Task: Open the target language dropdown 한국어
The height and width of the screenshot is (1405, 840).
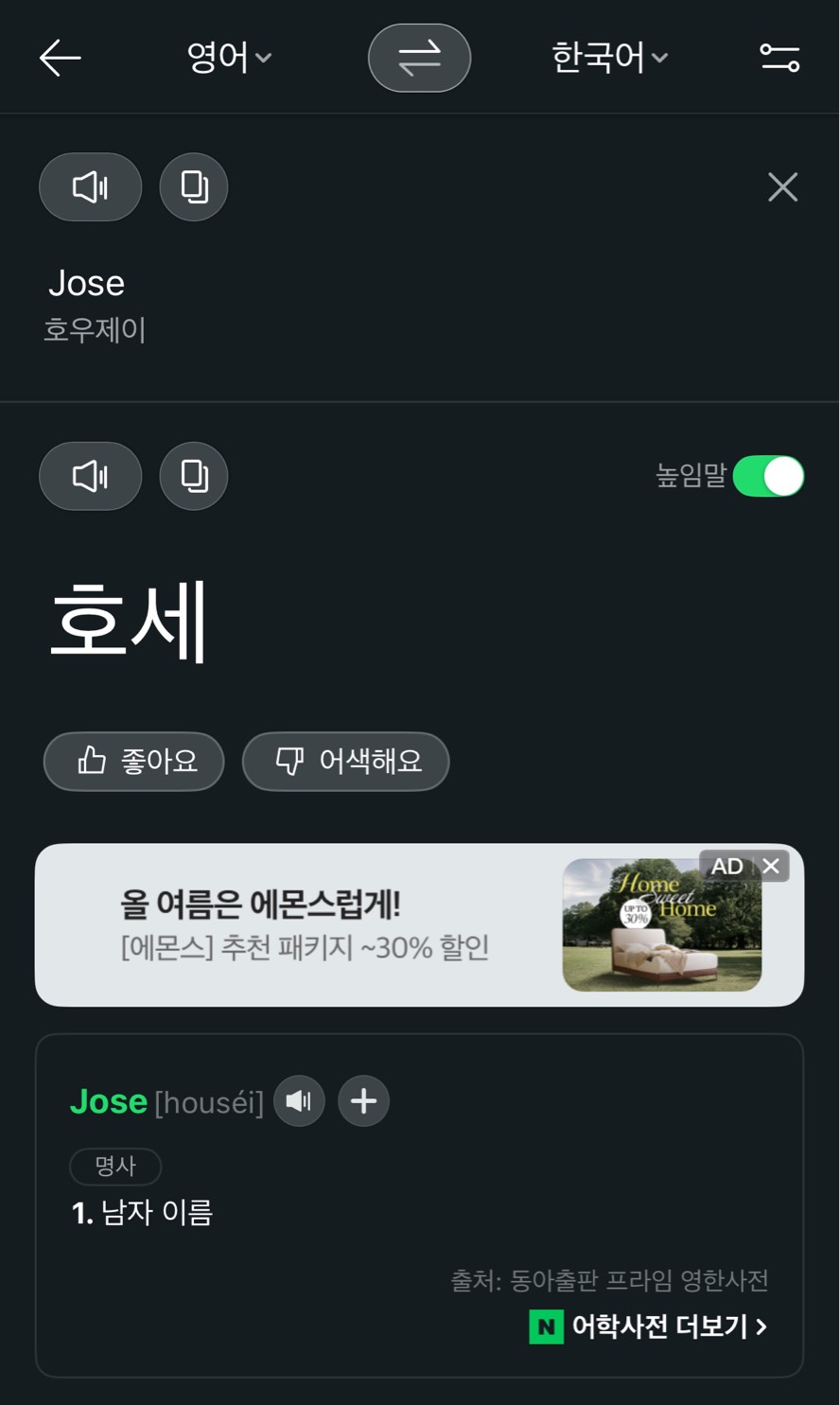Action: (609, 59)
